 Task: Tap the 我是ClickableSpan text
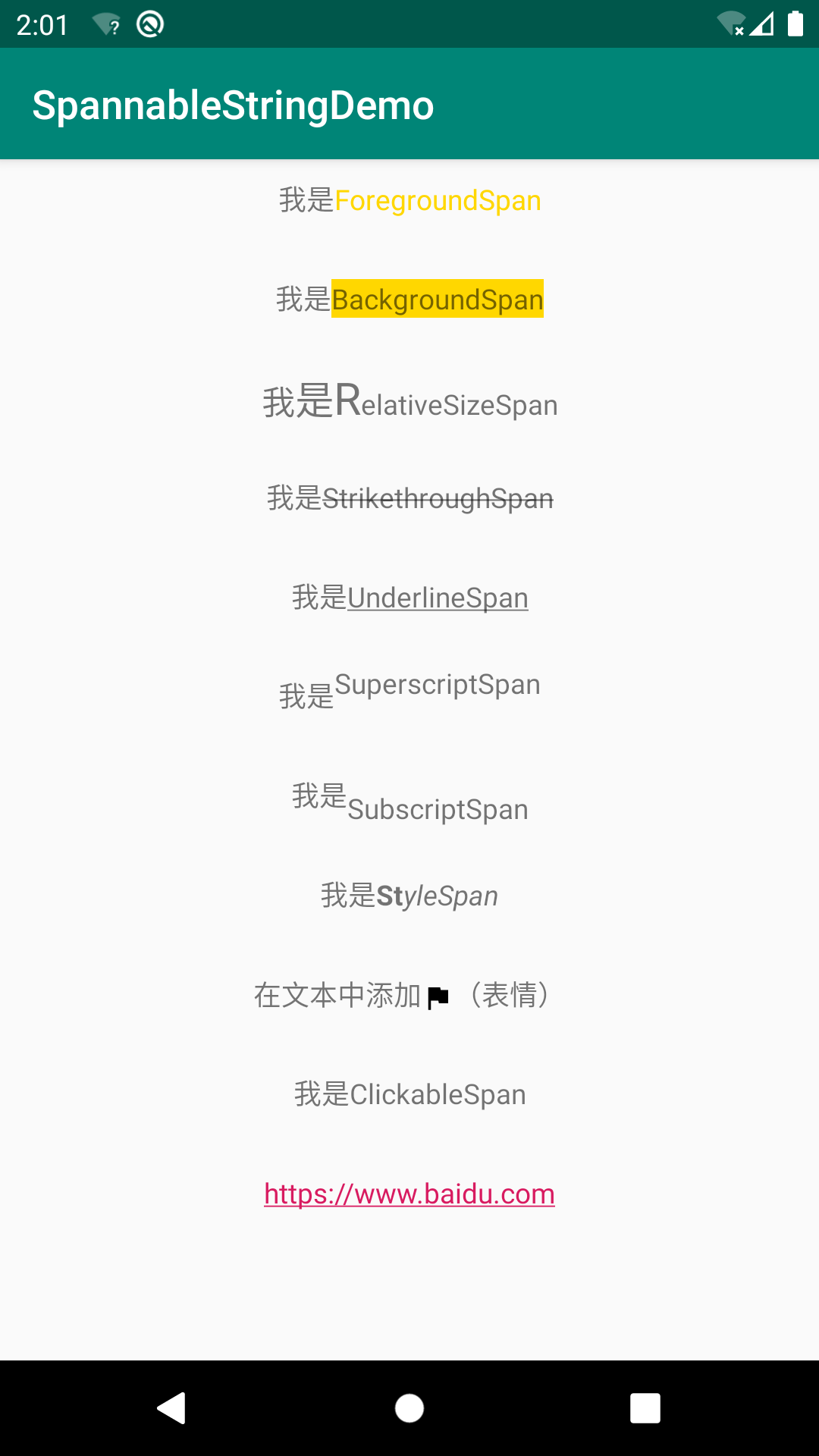pos(409,1094)
